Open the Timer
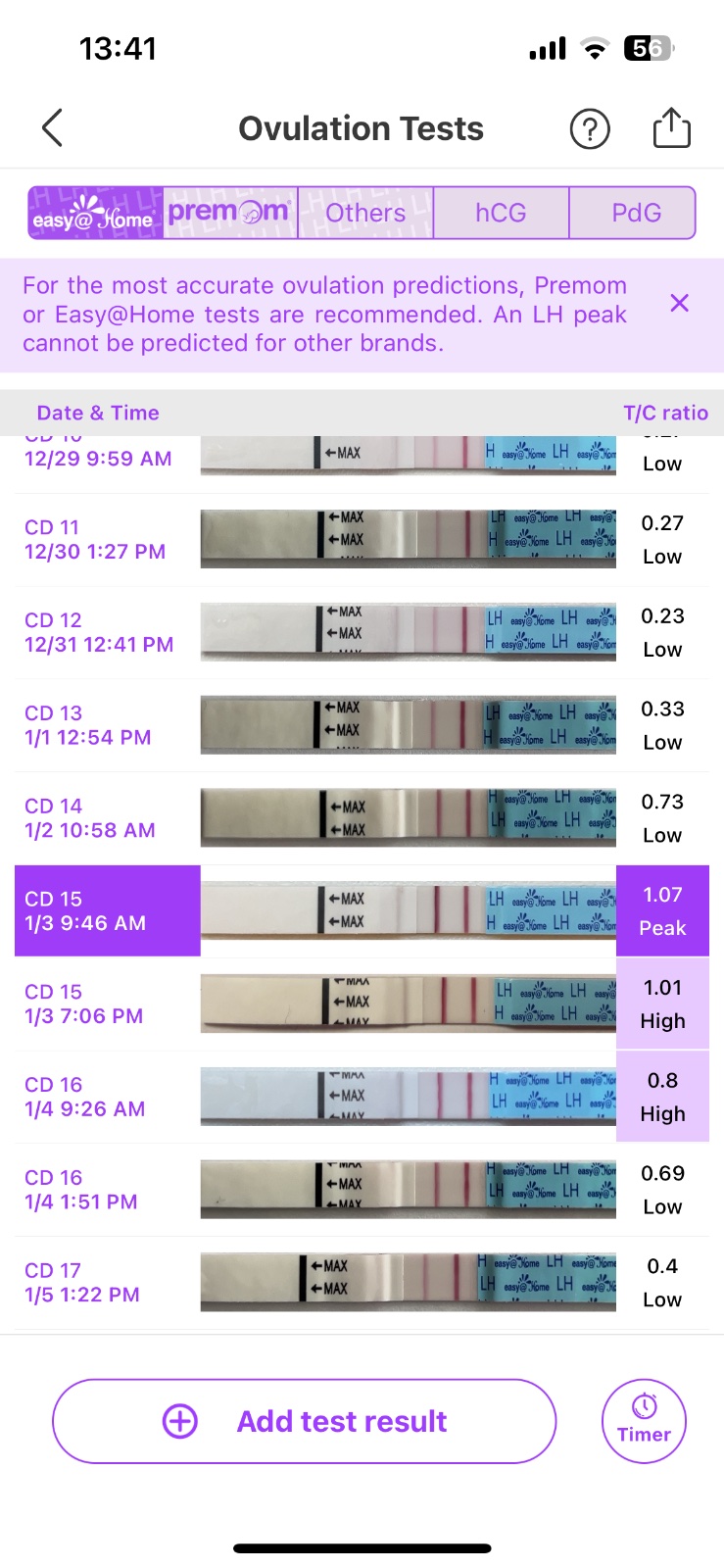724x1568 pixels. (x=644, y=1421)
